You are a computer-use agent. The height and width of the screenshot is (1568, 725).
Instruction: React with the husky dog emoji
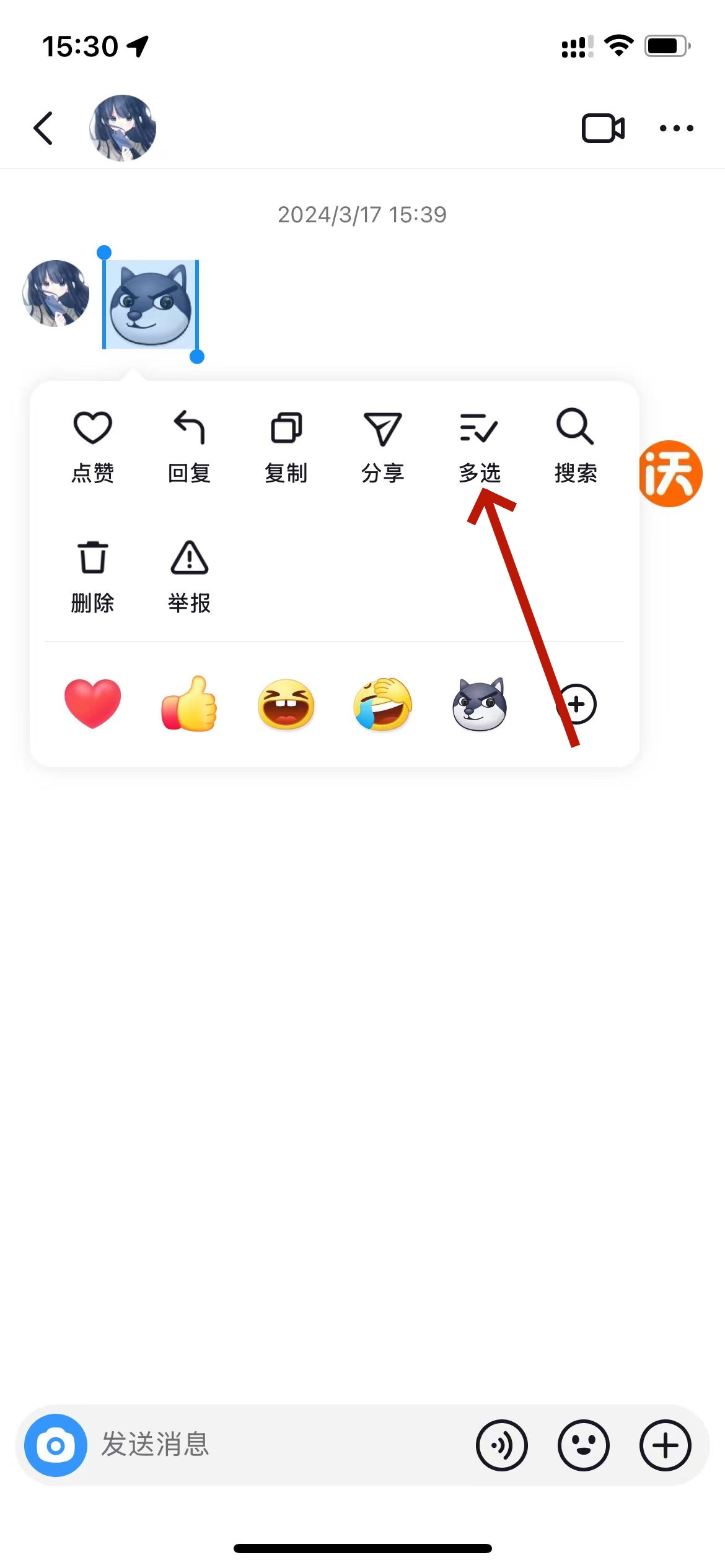(479, 704)
